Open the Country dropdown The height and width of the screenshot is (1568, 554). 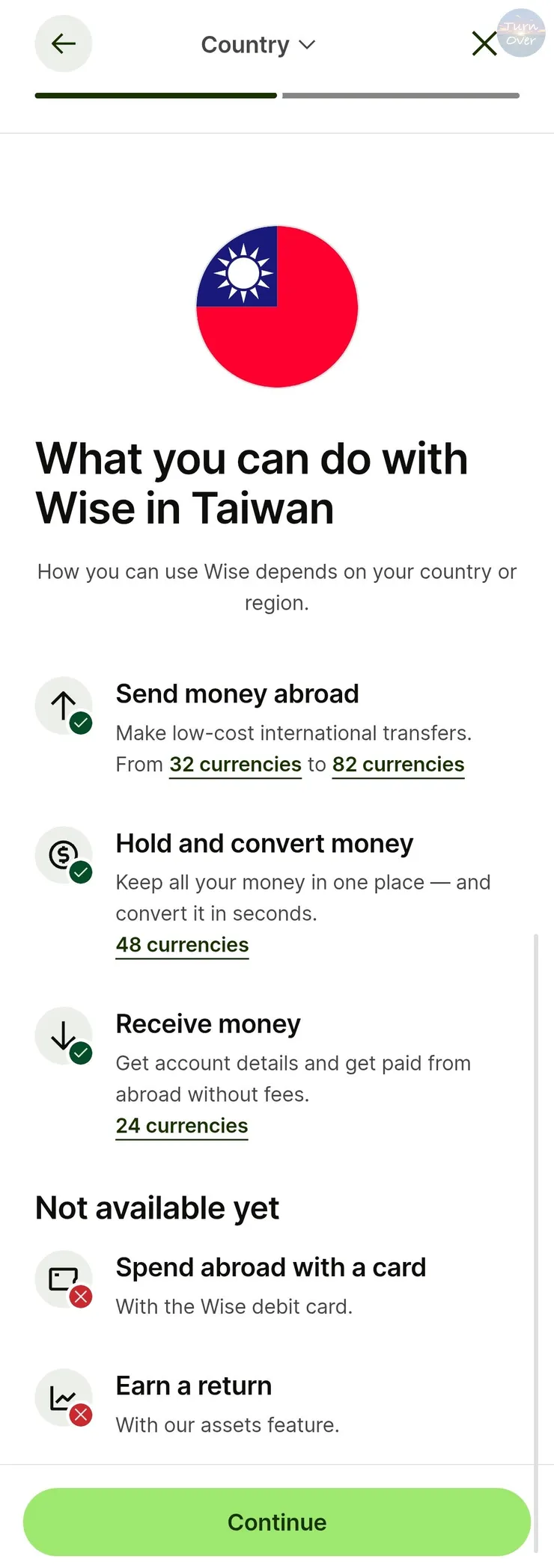258,45
